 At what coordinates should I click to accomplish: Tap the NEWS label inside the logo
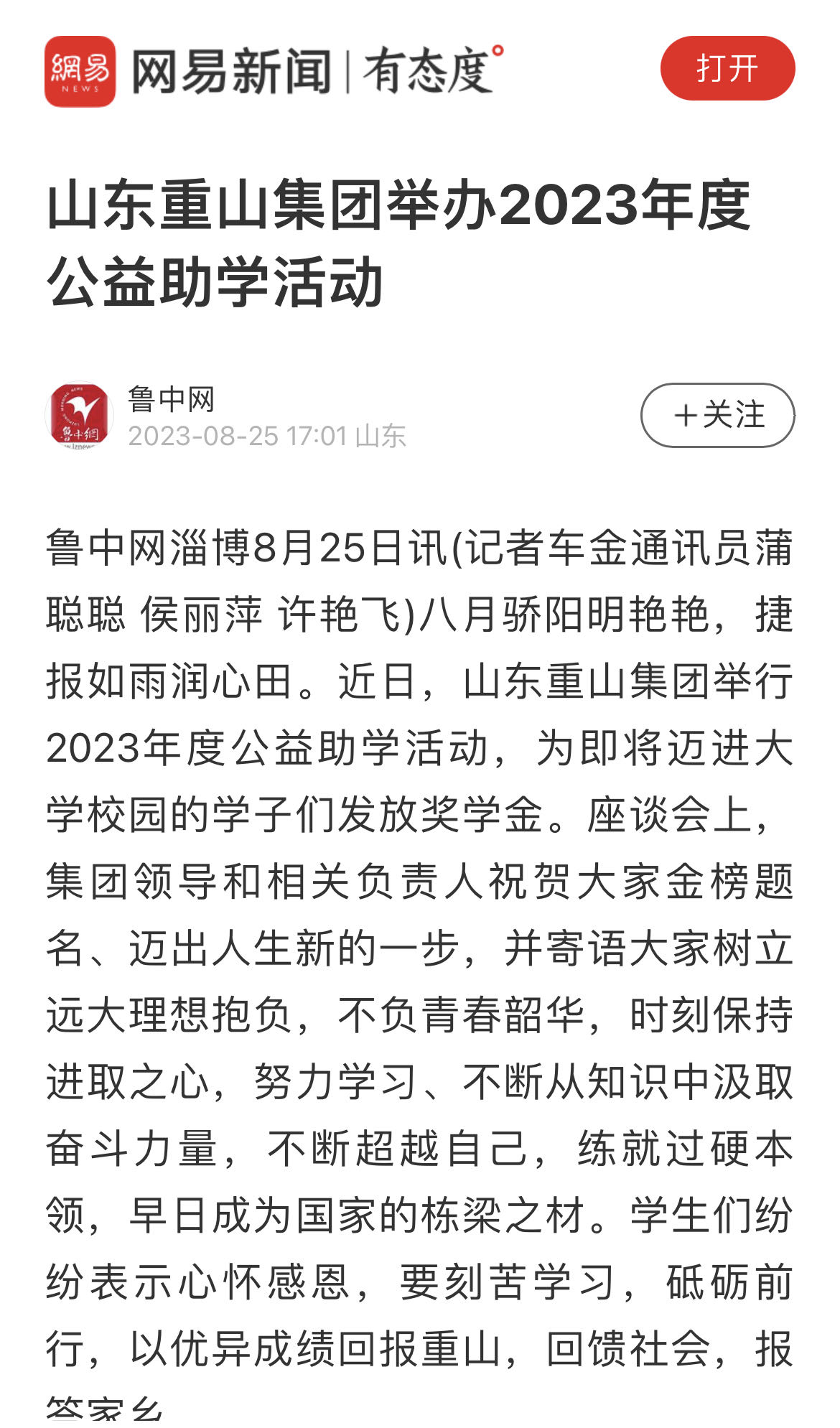[81, 90]
